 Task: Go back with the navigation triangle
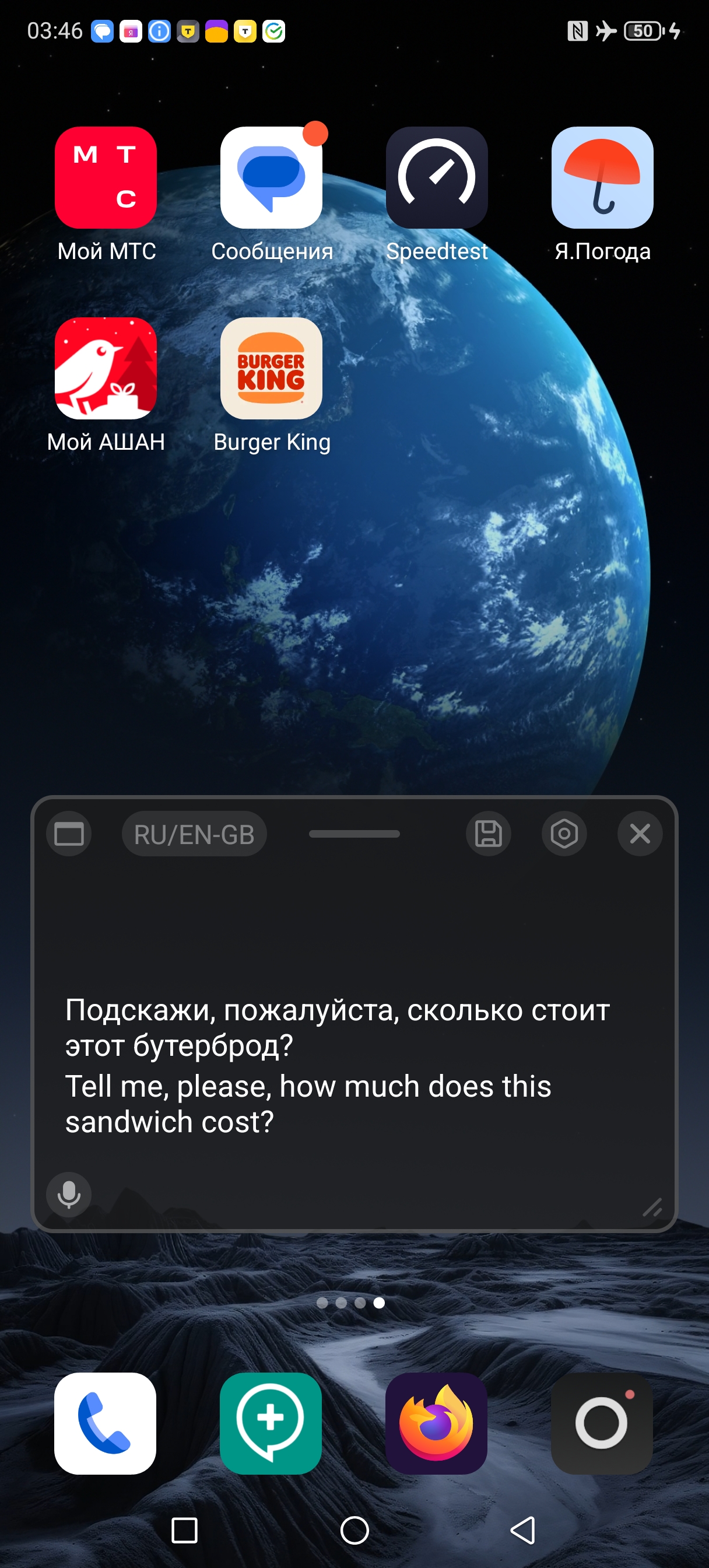pos(523,1530)
